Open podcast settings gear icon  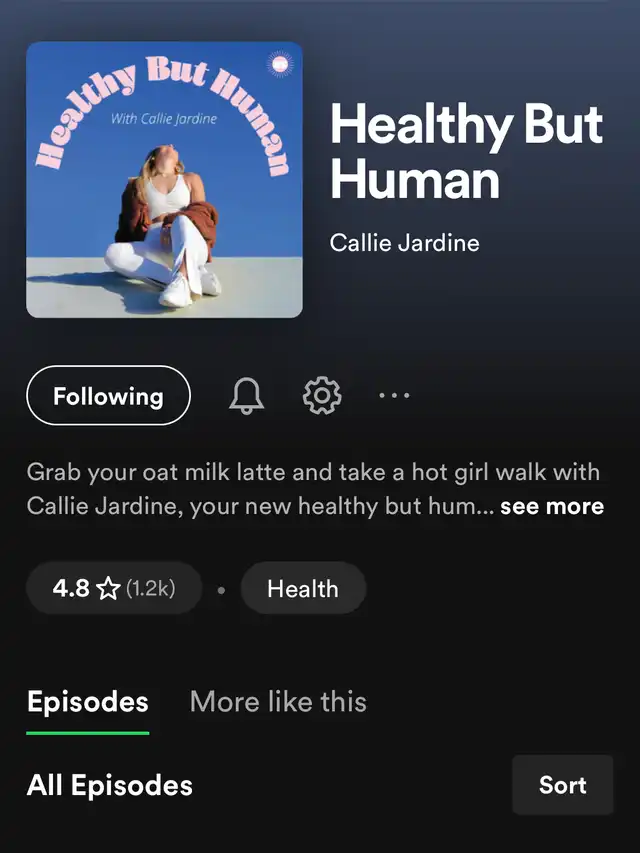322,396
